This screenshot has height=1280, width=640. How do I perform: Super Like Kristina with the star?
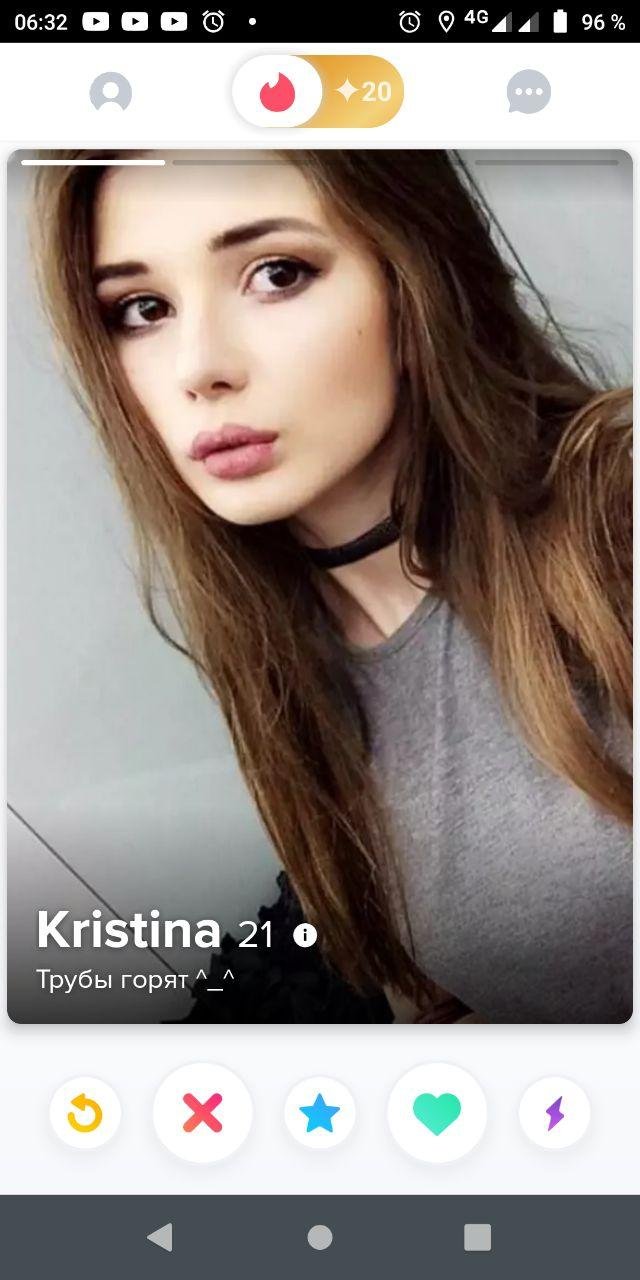pyautogui.click(x=320, y=1113)
